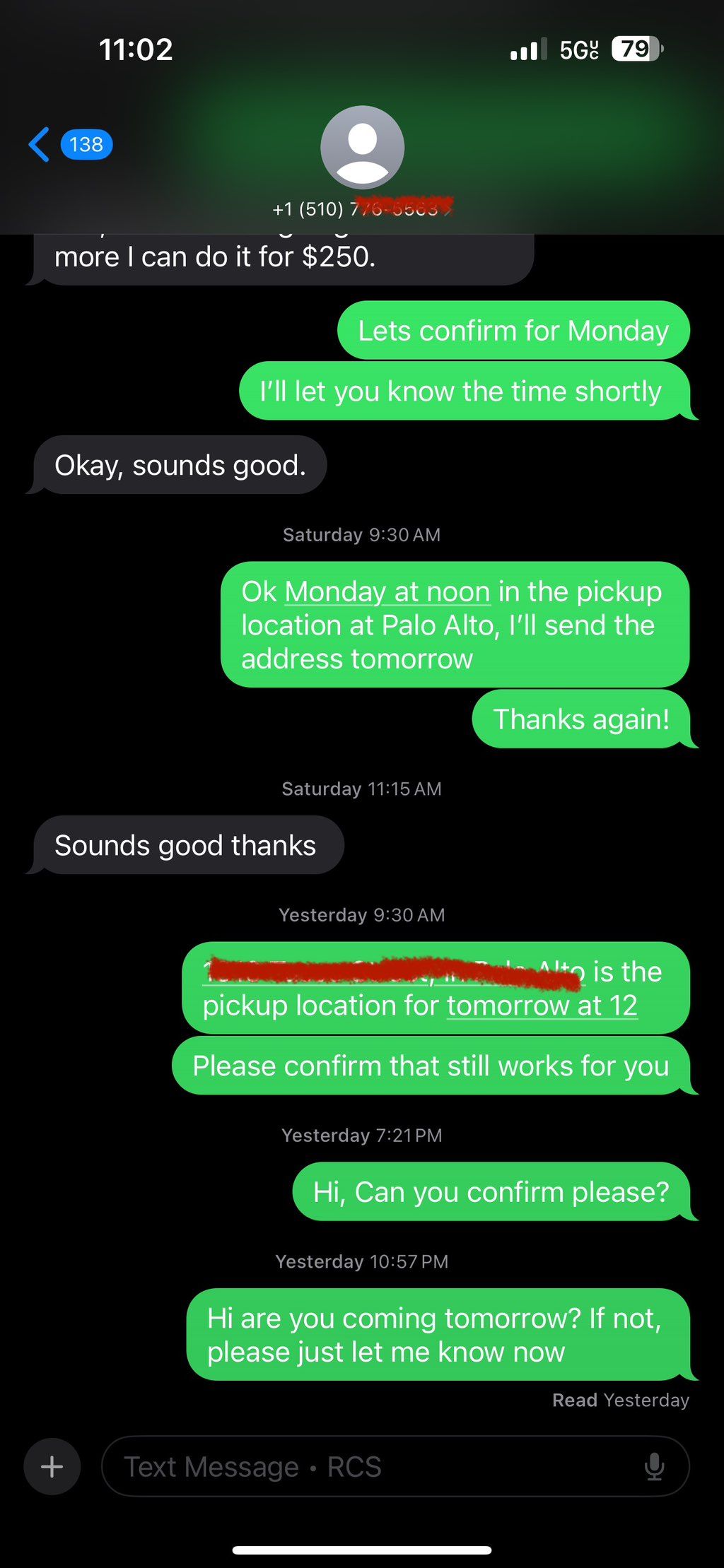Open the plus attachments menu
724x1568 pixels.
click(52, 1466)
